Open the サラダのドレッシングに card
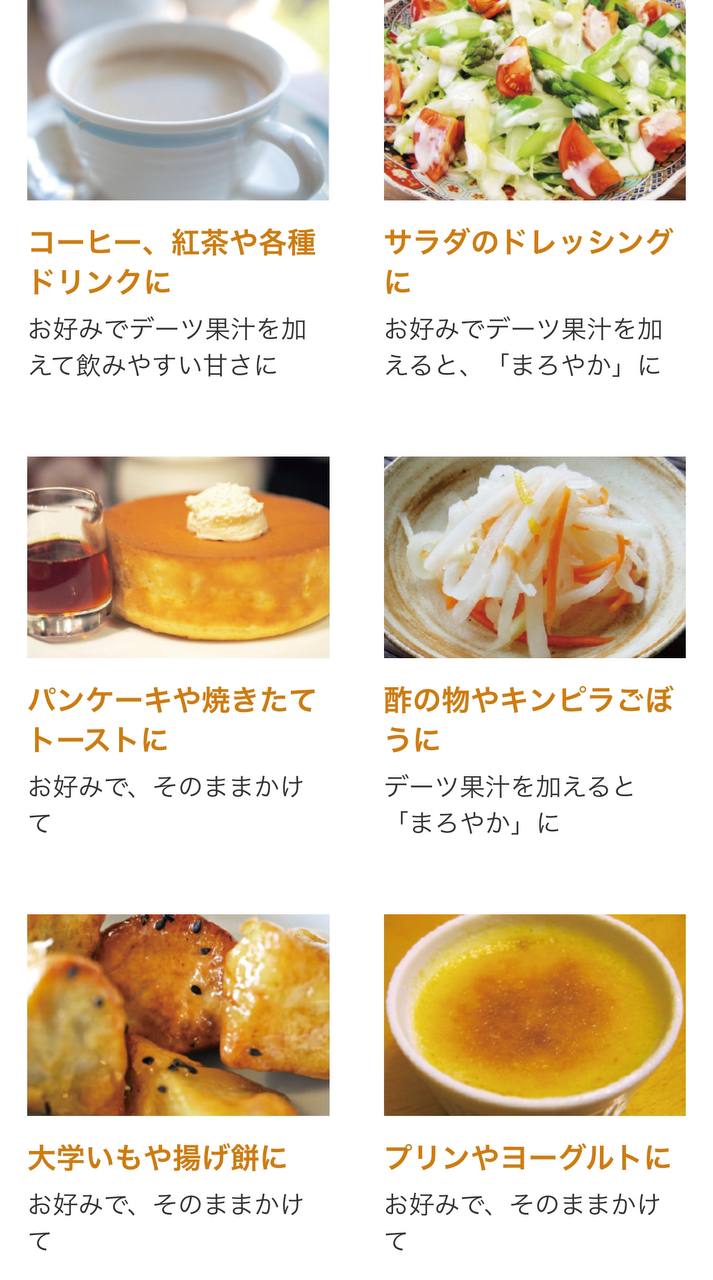Viewport: 713px width, 1280px height. 535,190
